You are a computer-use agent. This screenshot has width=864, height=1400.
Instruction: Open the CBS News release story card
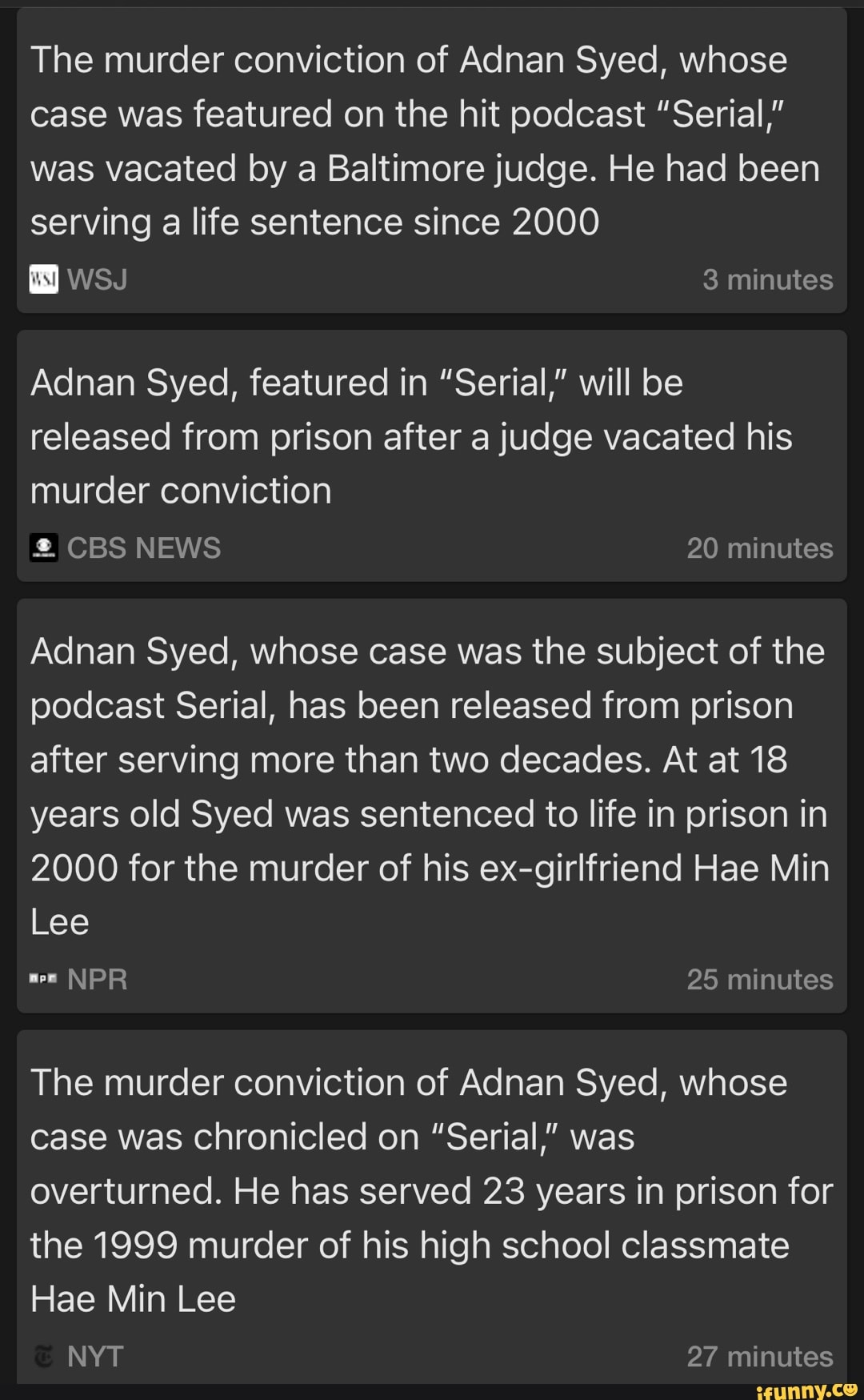pos(432,456)
